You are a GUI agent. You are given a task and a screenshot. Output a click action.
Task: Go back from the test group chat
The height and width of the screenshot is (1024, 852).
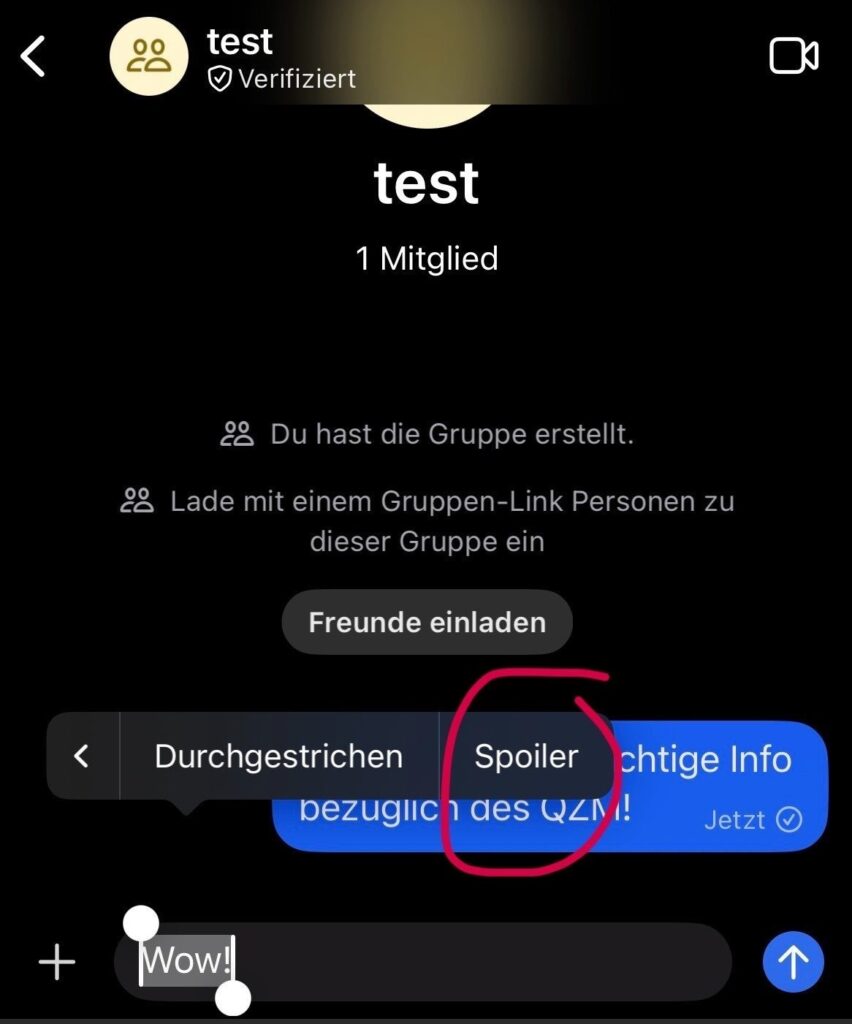coord(34,56)
